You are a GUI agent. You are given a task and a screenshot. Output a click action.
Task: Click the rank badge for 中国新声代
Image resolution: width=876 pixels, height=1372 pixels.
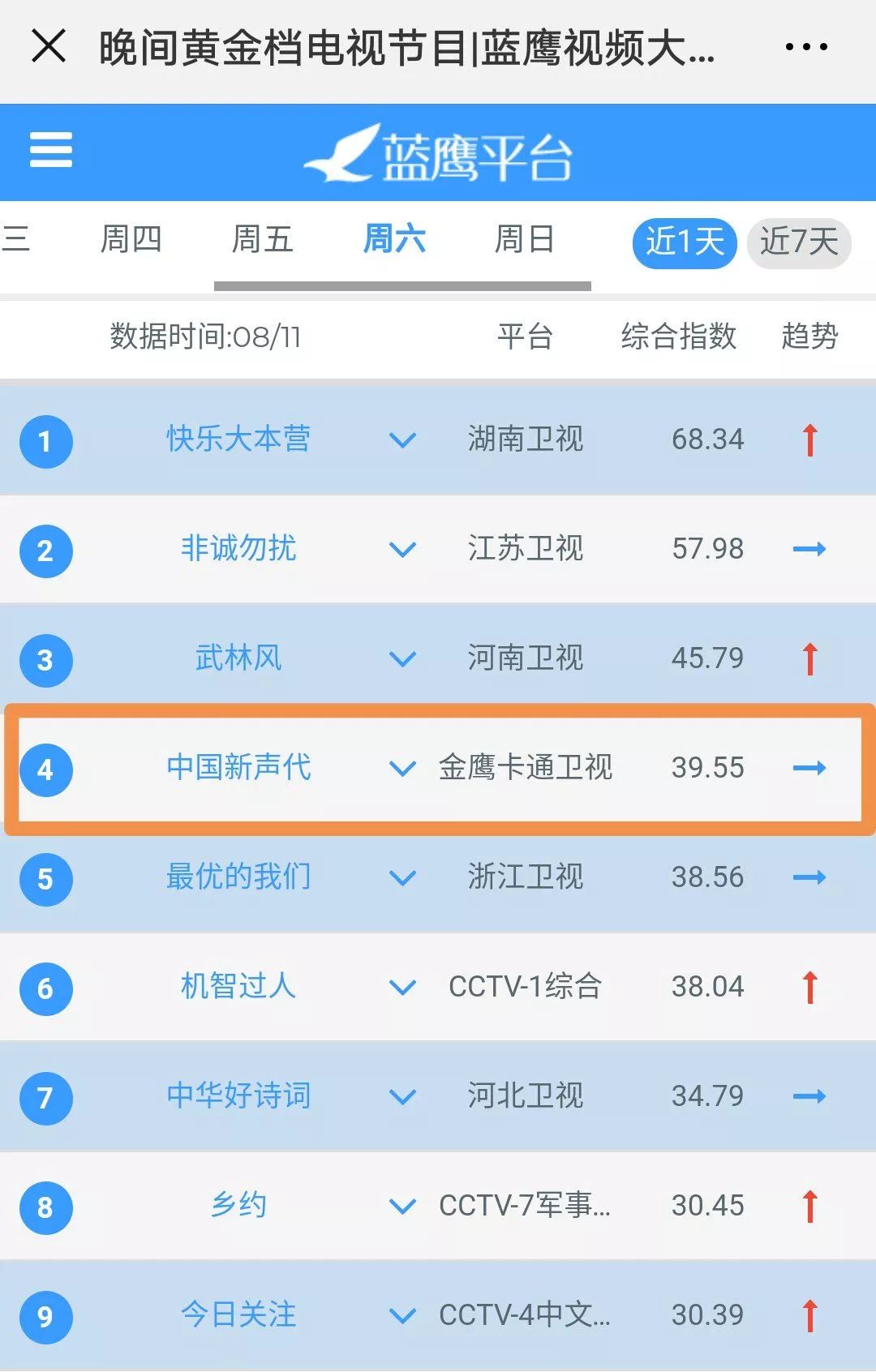pos(45,770)
